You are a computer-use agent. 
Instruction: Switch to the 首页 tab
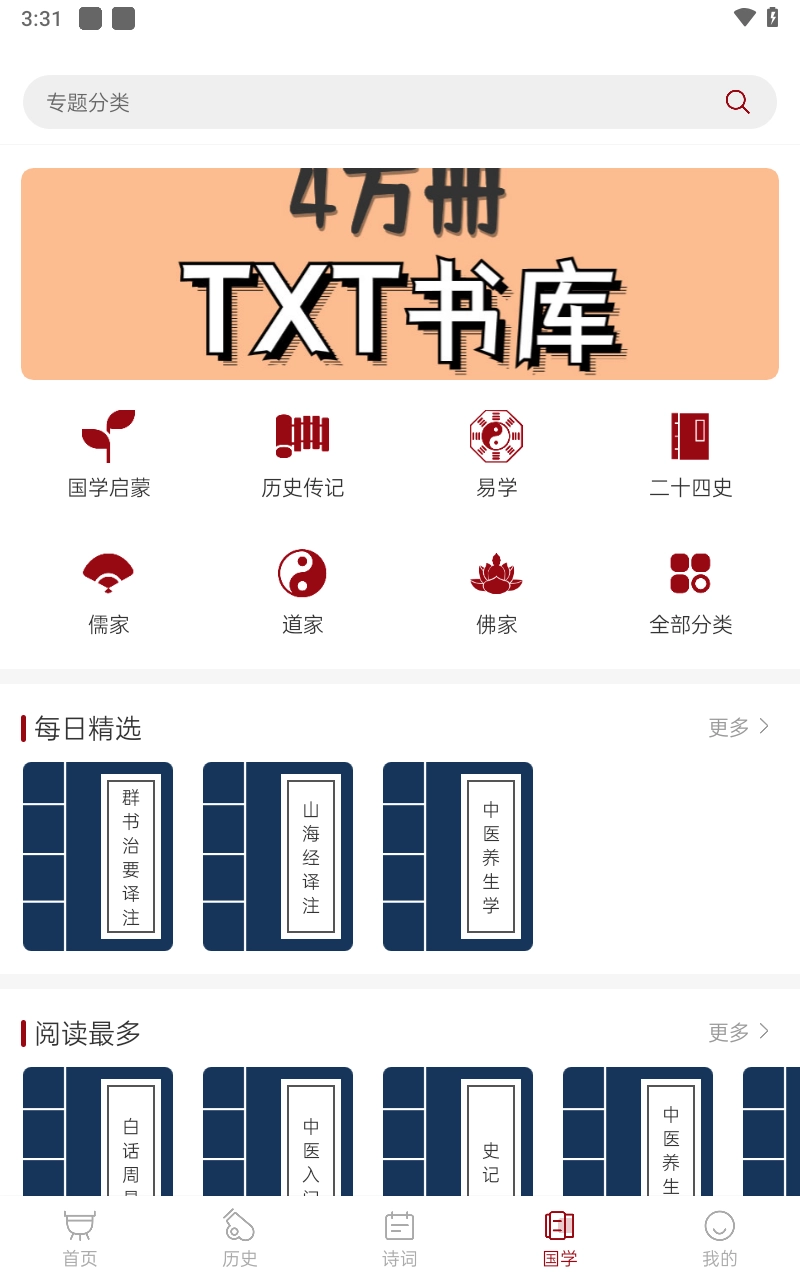tap(80, 1238)
